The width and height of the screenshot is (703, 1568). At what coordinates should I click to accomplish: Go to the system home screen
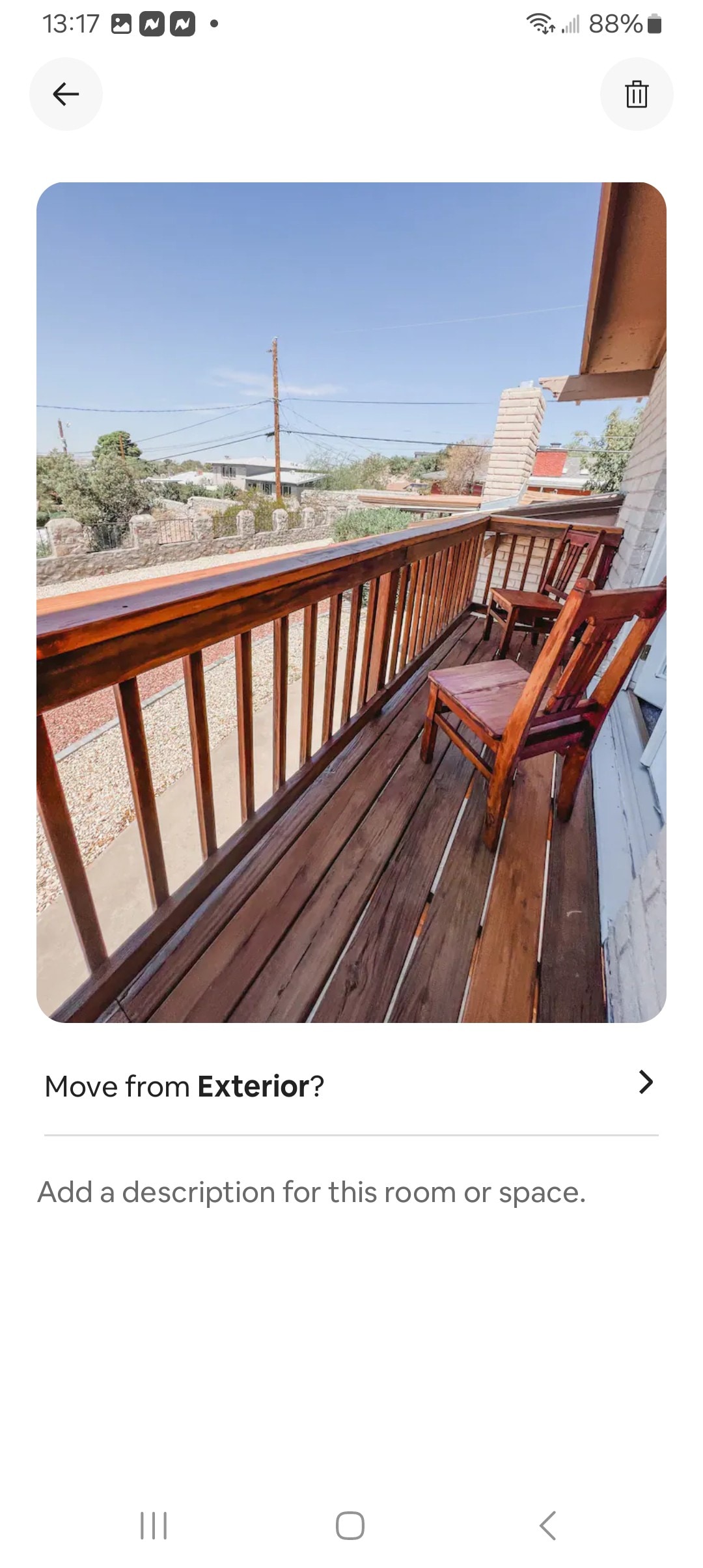350,1525
